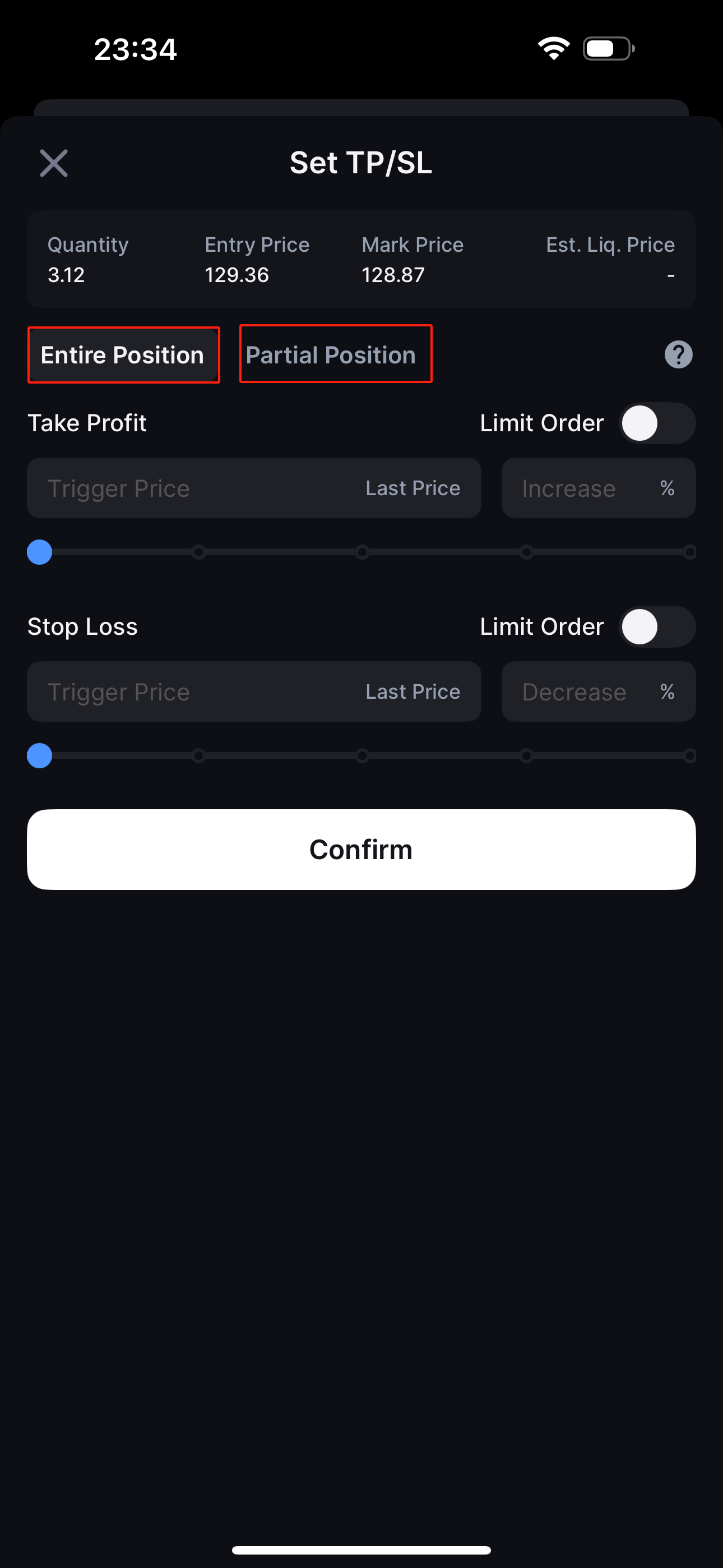Open the help question mark icon
723x1568 pixels.
click(x=678, y=354)
